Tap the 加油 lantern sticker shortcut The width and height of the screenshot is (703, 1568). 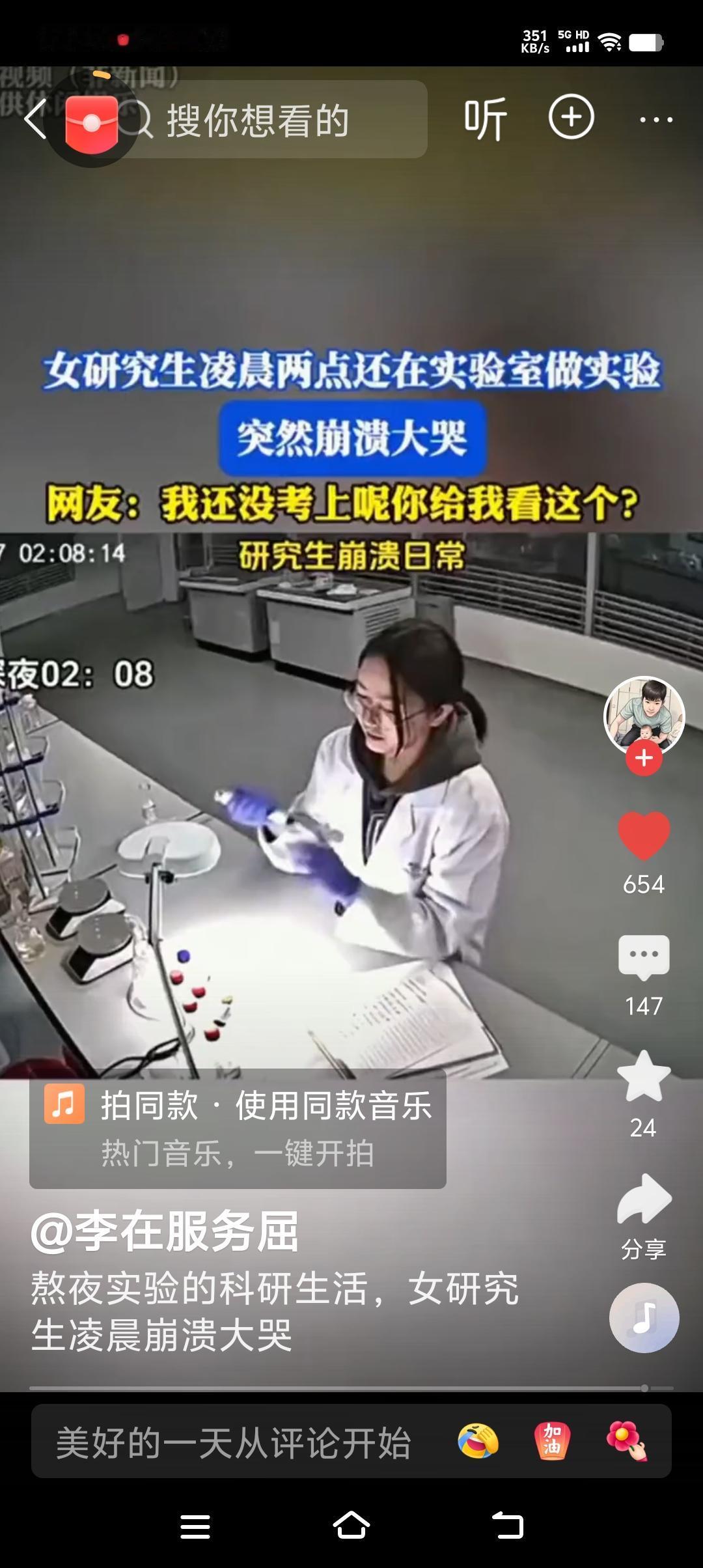coord(549,1439)
